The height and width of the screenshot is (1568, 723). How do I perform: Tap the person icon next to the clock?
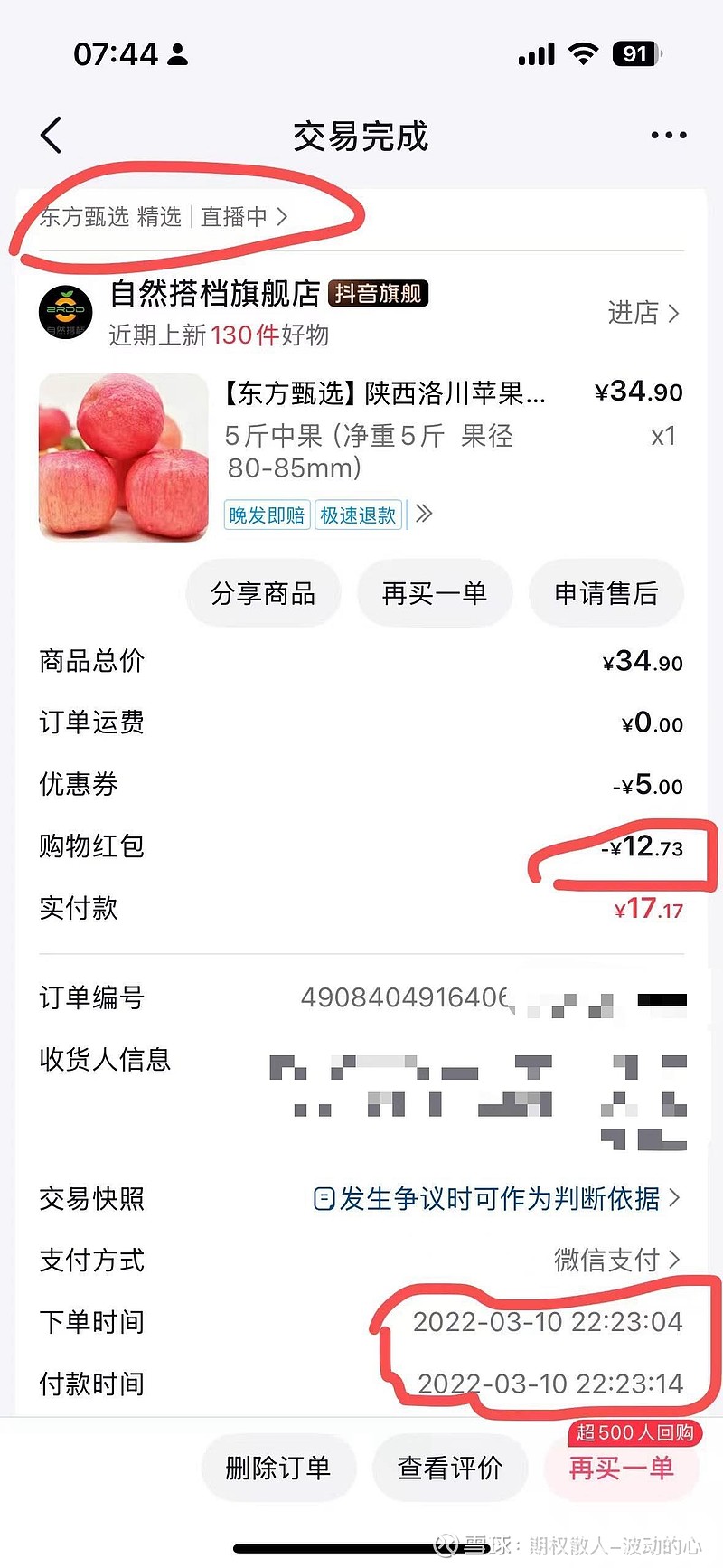point(177,54)
